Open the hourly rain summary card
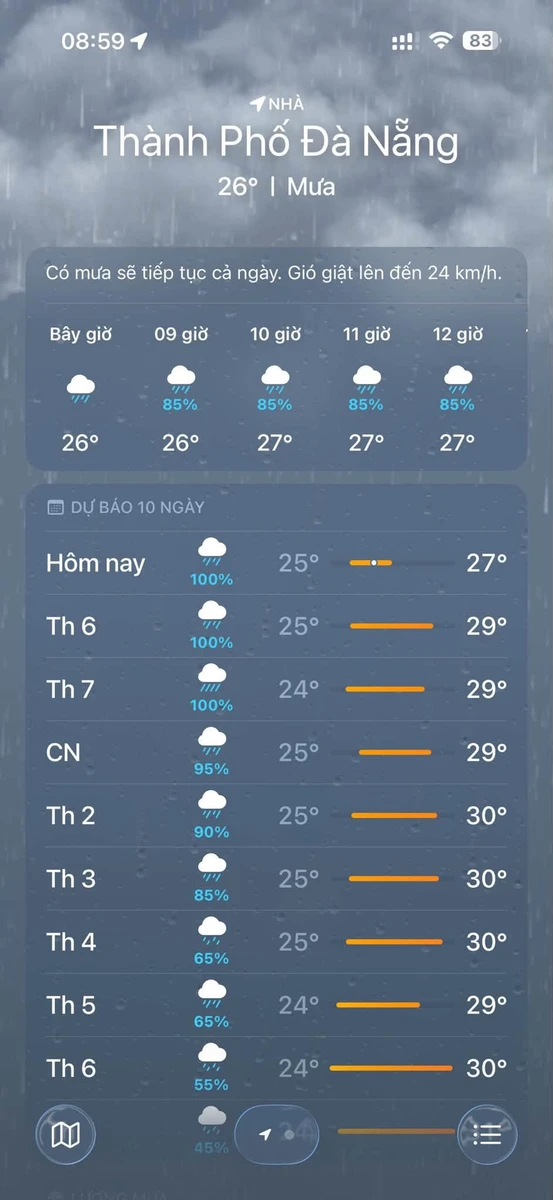Viewport: 553px width, 1200px height. (276, 358)
